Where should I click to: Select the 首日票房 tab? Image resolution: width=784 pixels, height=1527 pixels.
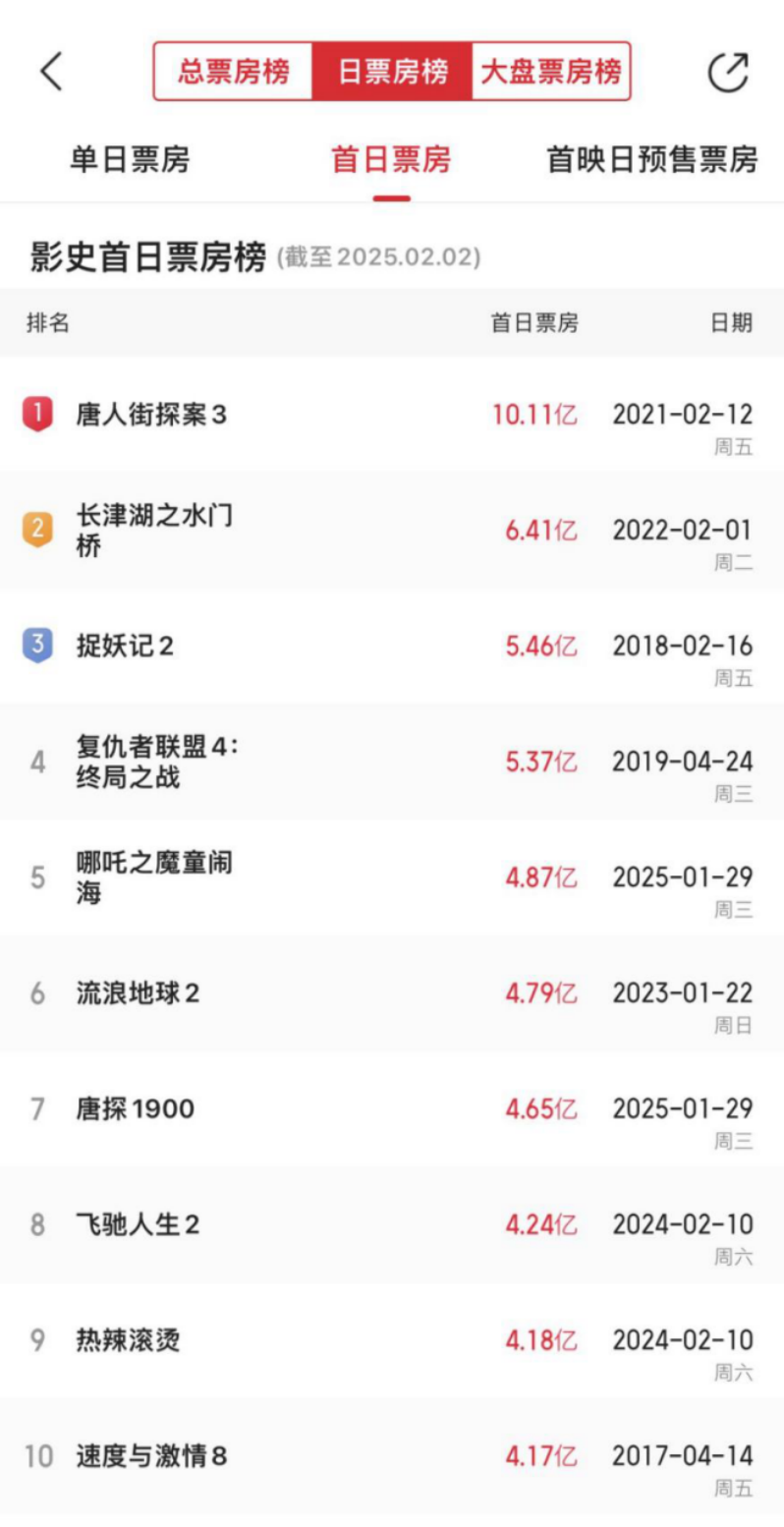[x=391, y=159]
